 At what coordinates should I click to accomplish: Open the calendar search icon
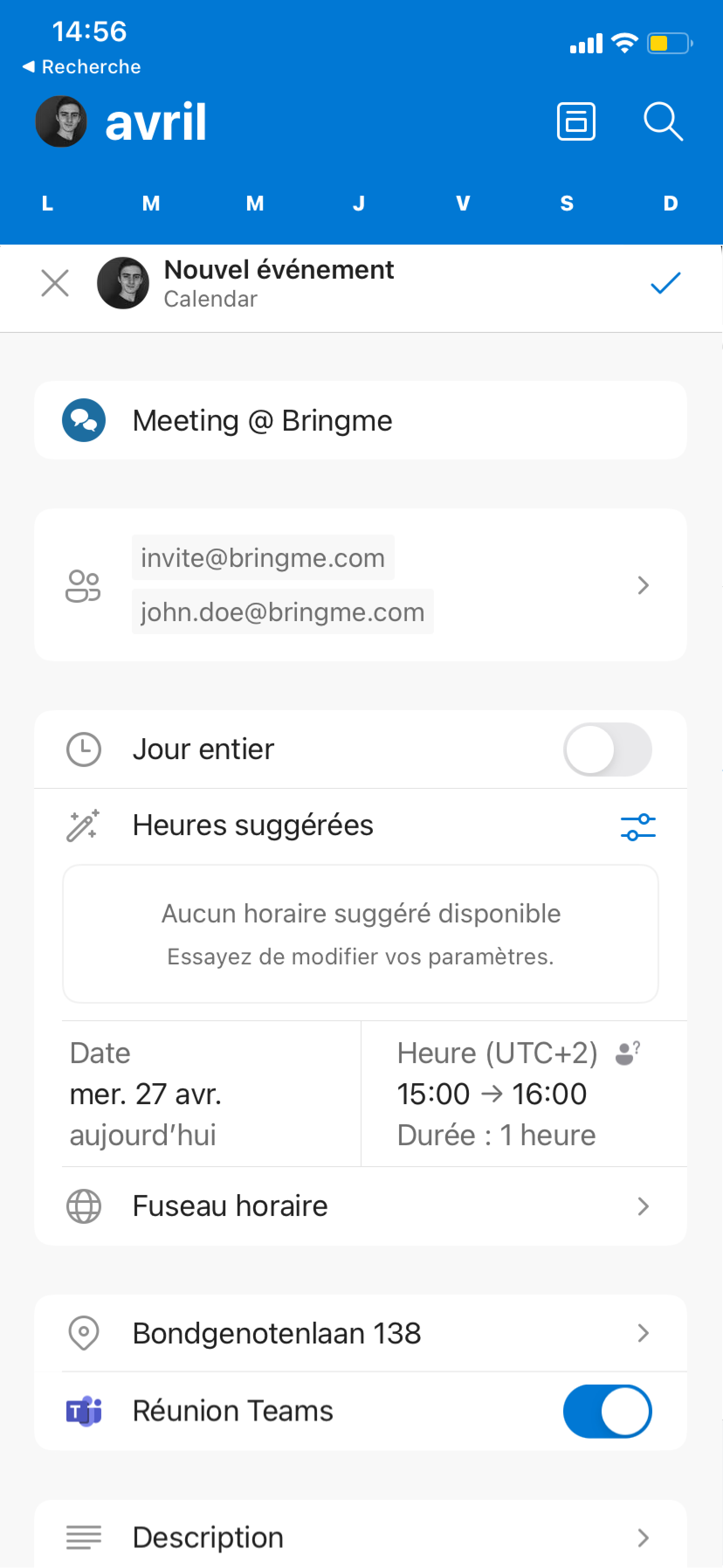click(x=663, y=122)
